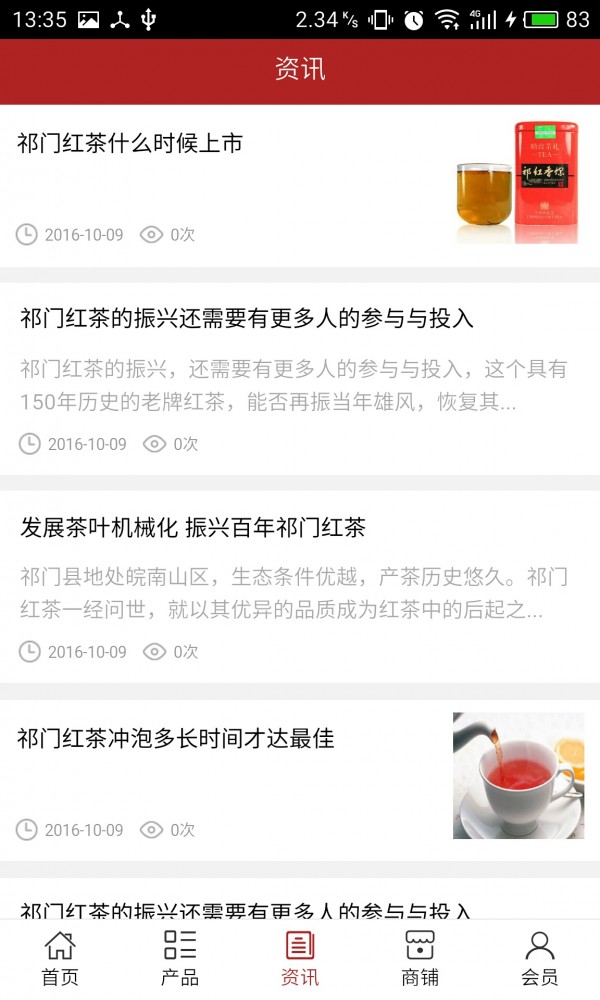This screenshot has width=600, height=1000.
Task: Open the 商铺 shop tab
Action: click(x=420, y=958)
